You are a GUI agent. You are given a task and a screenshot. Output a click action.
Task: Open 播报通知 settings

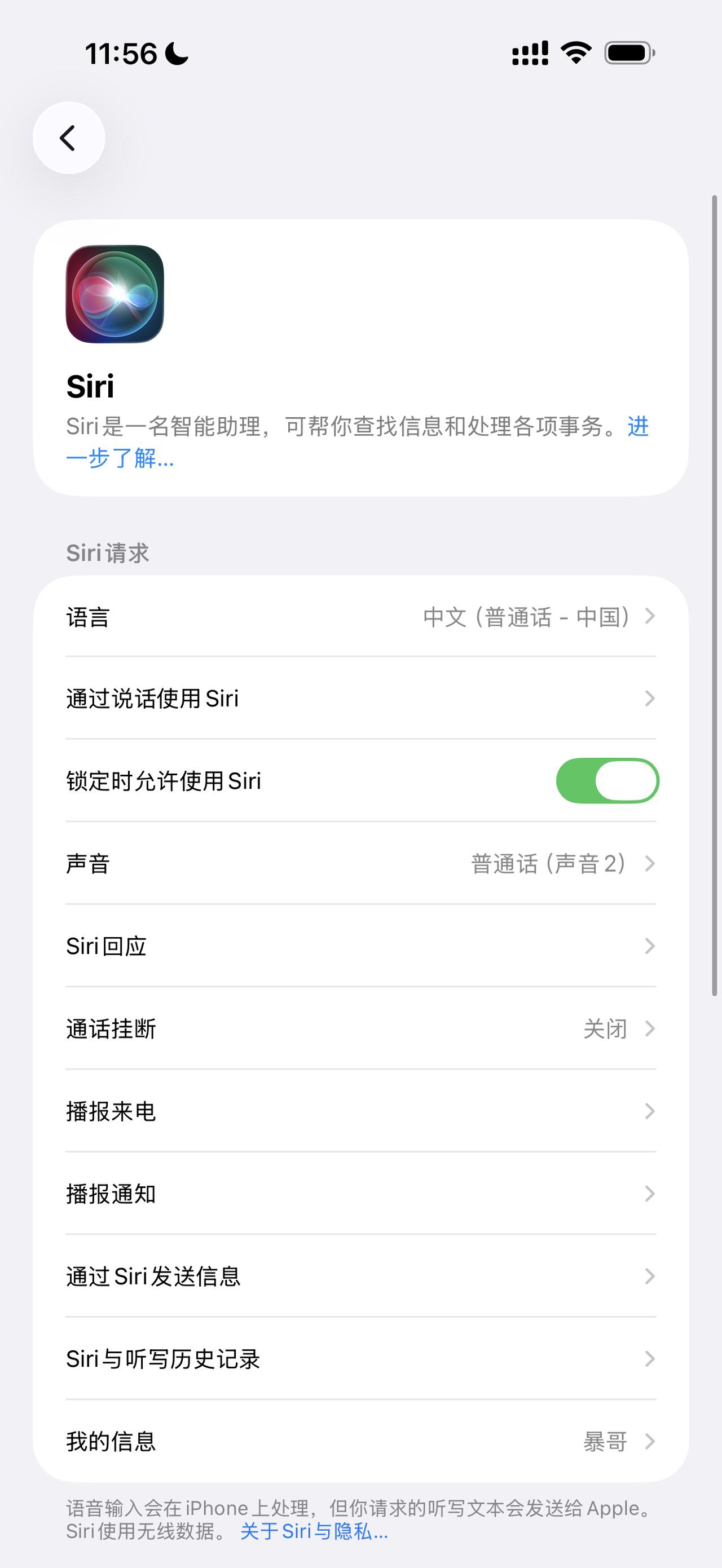pos(361,1194)
